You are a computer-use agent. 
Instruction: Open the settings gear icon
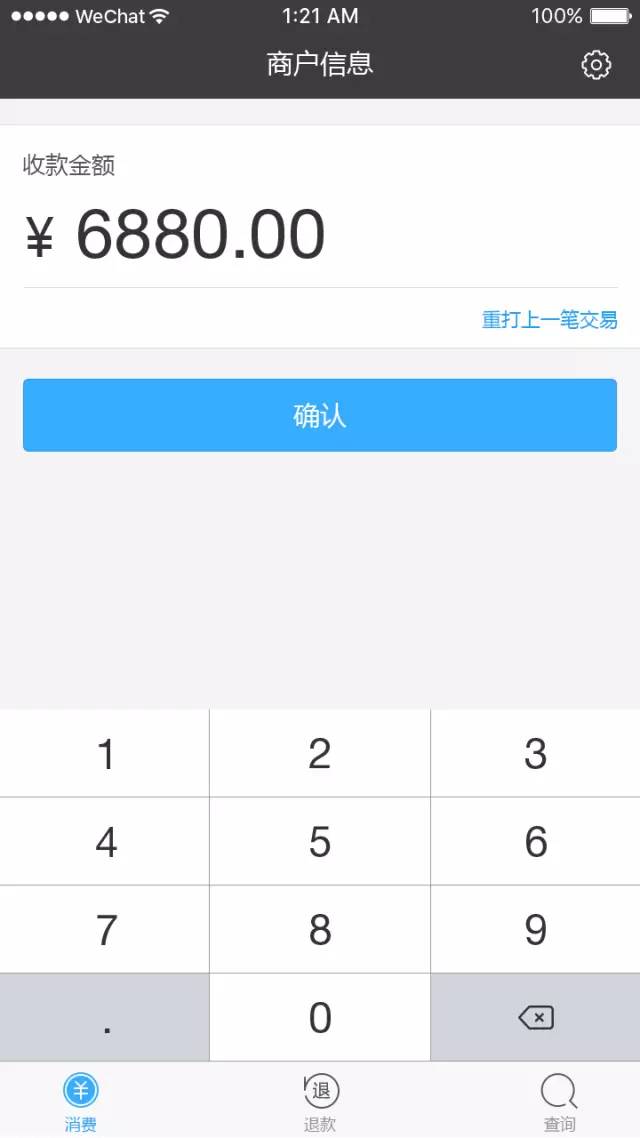click(x=596, y=65)
